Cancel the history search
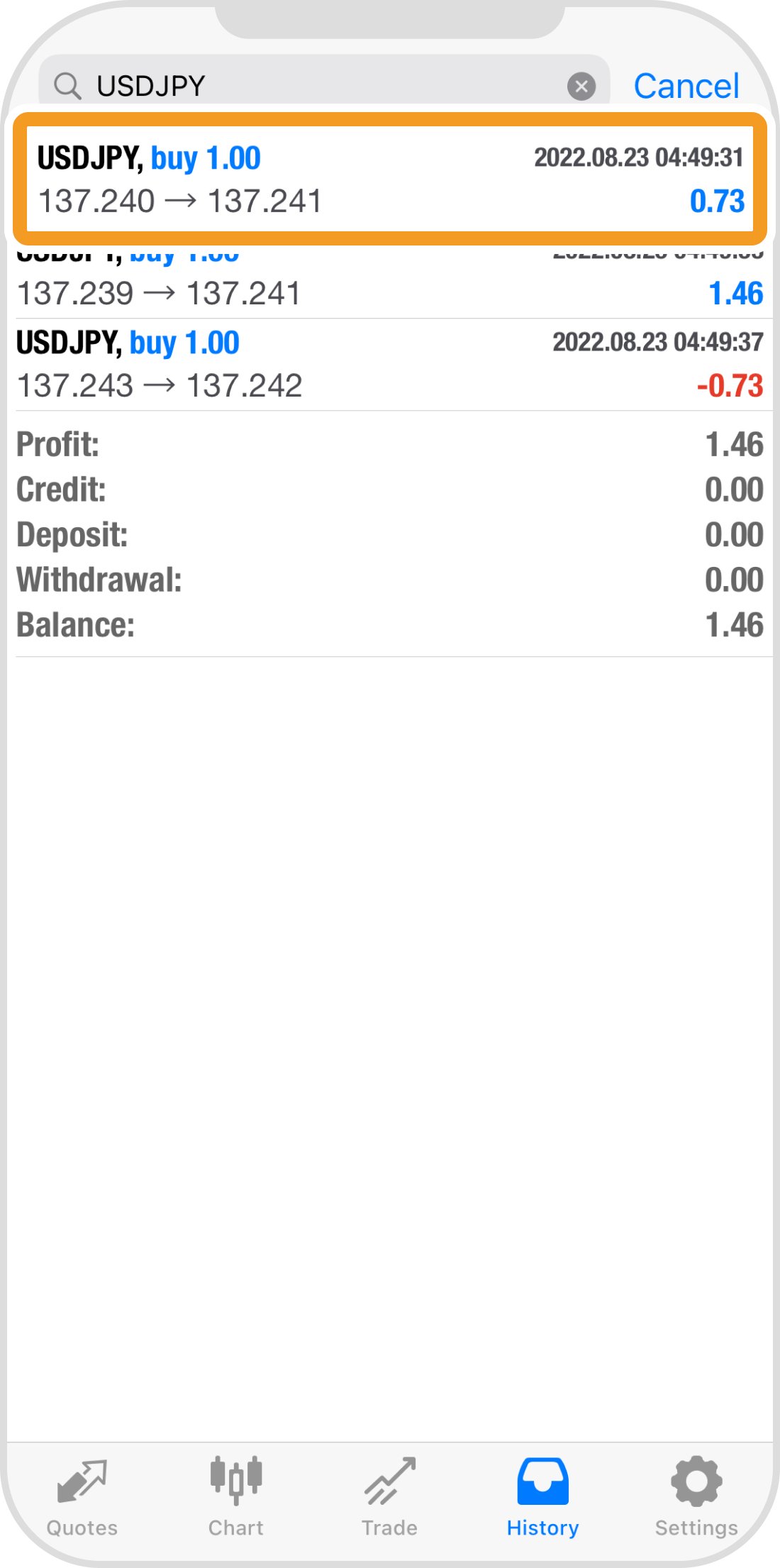Screen dimensions: 780x1568 pyautogui.click(x=686, y=87)
